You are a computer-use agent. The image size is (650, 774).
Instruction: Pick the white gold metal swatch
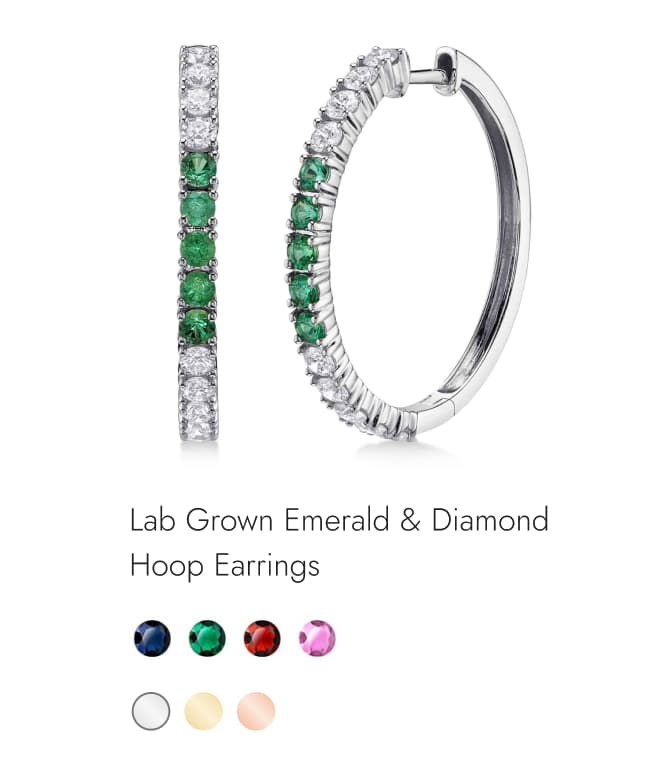[151, 711]
